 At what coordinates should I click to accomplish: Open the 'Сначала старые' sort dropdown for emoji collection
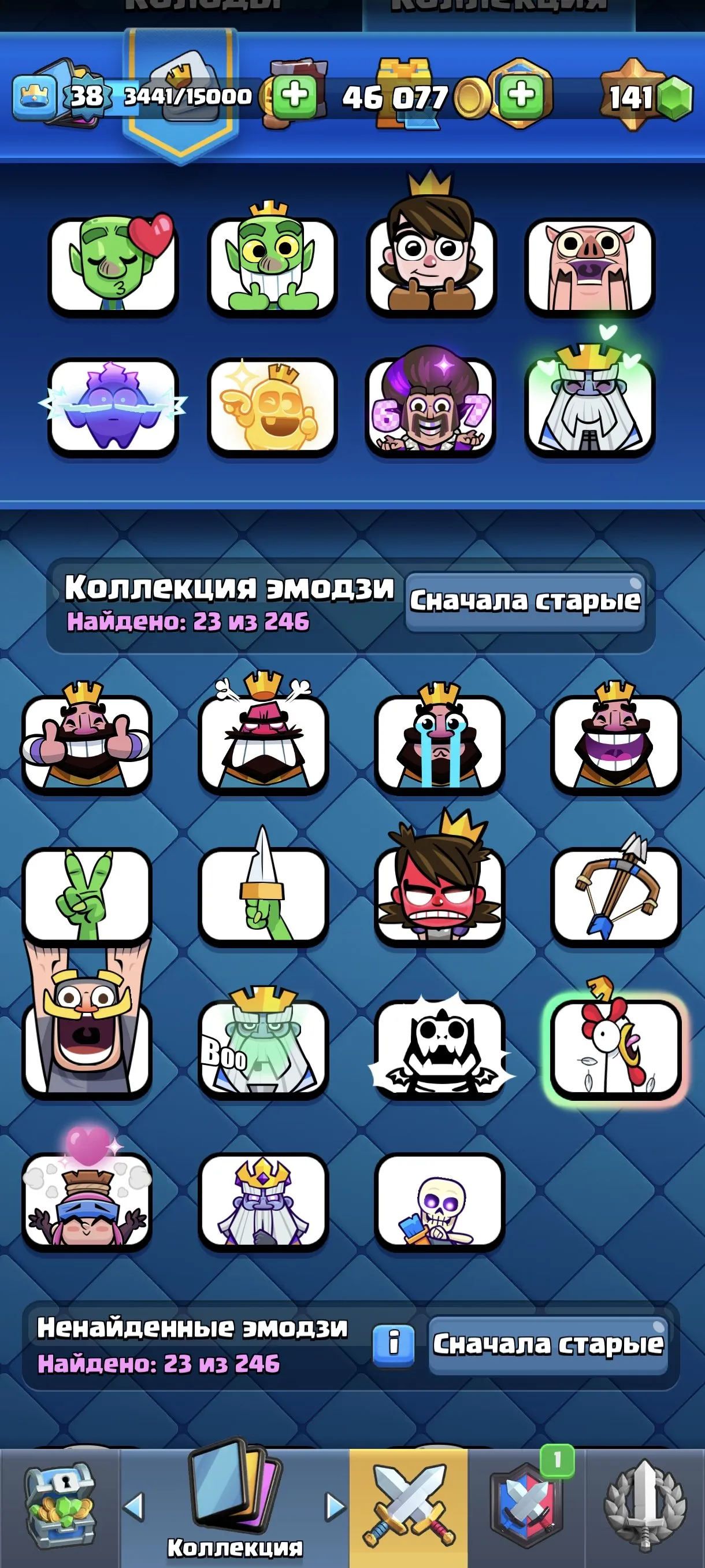[526, 600]
